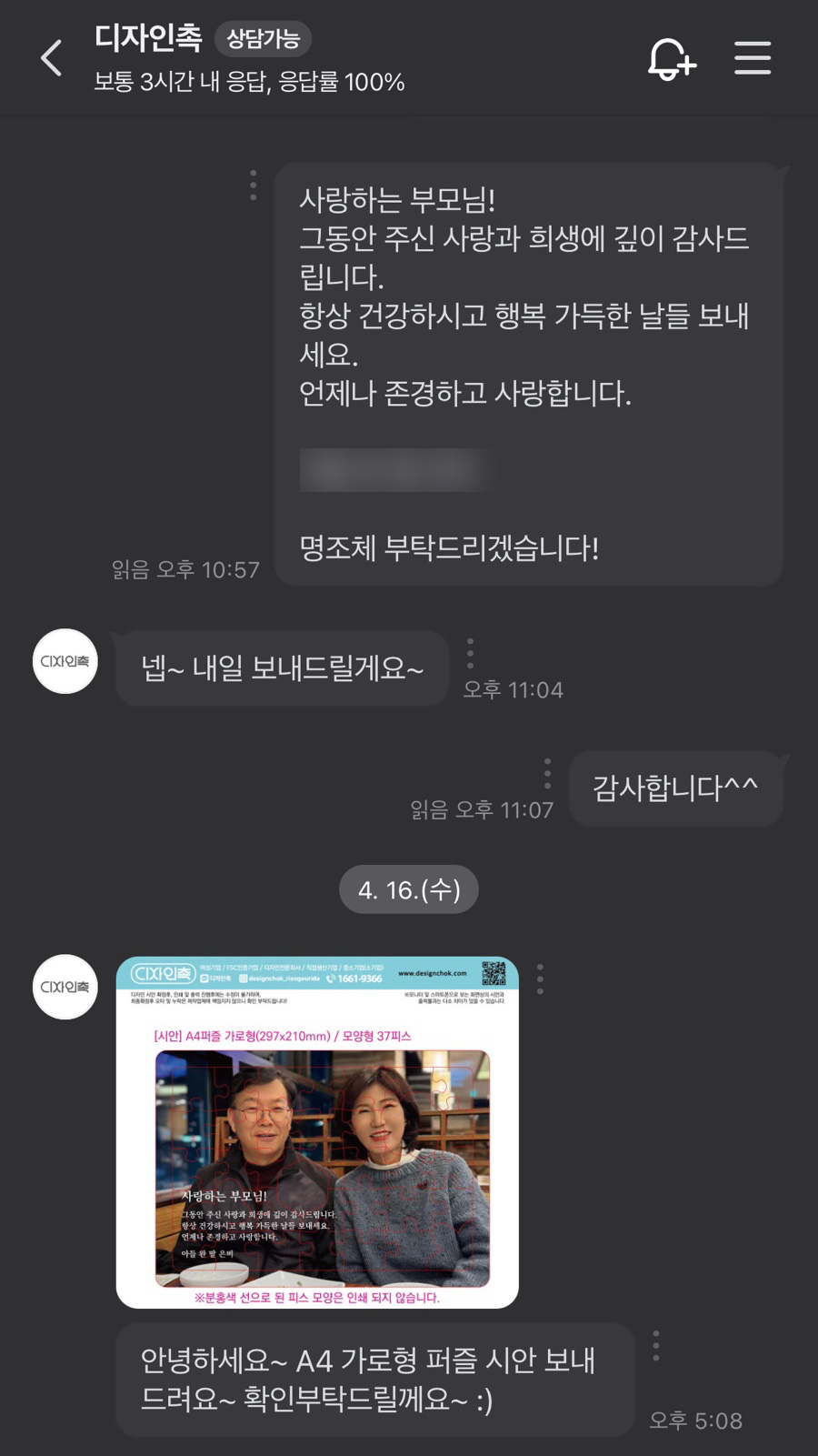This screenshot has width=818, height=1456.
Task: Tap the 디자인촉 avatar beside the puzzle image
Action: tap(65, 987)
